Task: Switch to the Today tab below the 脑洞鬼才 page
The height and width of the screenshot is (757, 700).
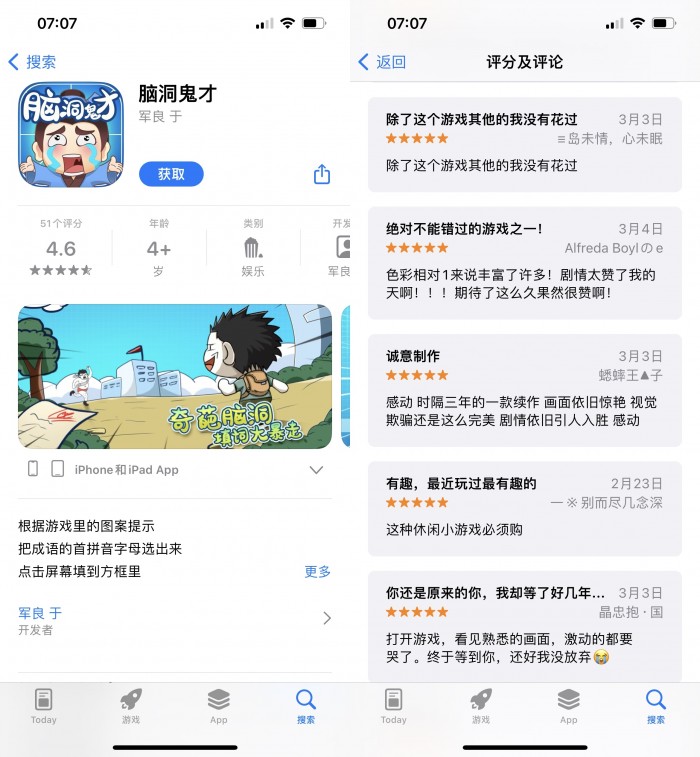Action: coord(43,706)
